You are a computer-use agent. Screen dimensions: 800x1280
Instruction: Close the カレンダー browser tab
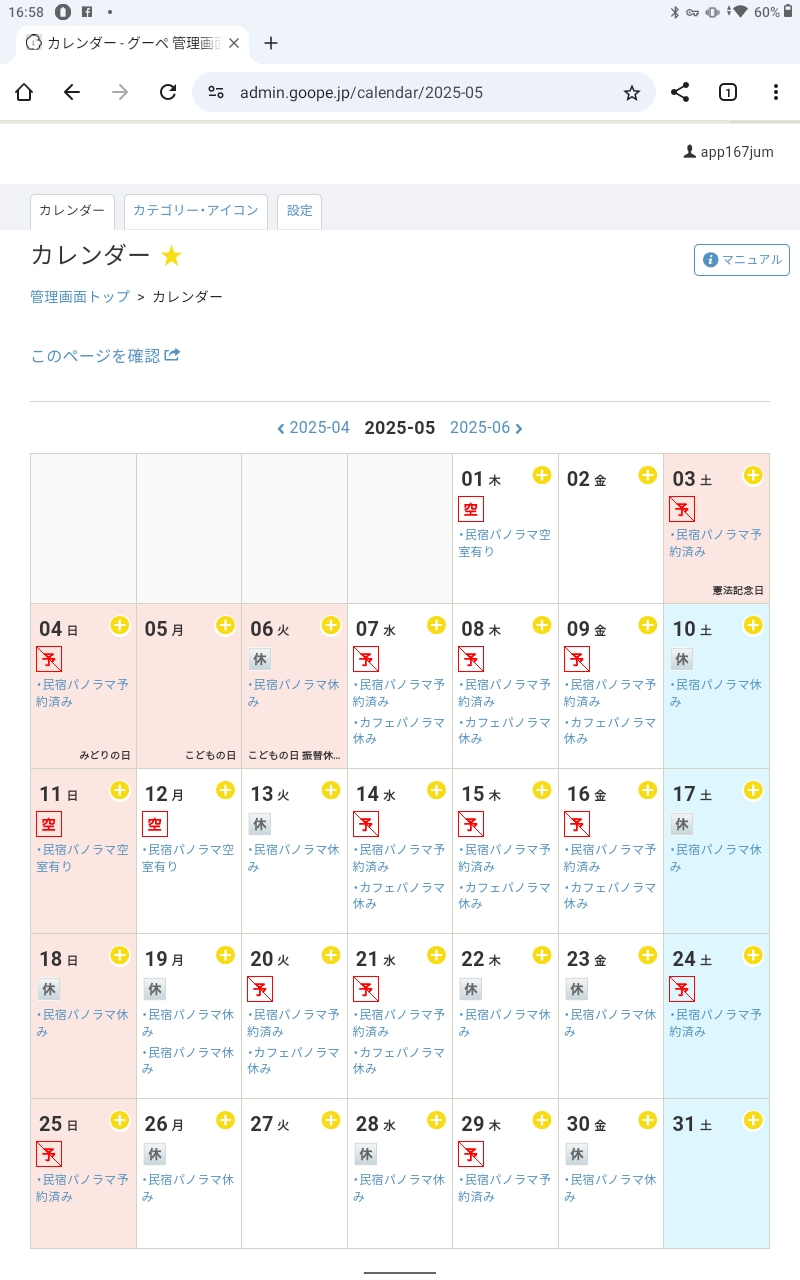[x=235, y=43]
